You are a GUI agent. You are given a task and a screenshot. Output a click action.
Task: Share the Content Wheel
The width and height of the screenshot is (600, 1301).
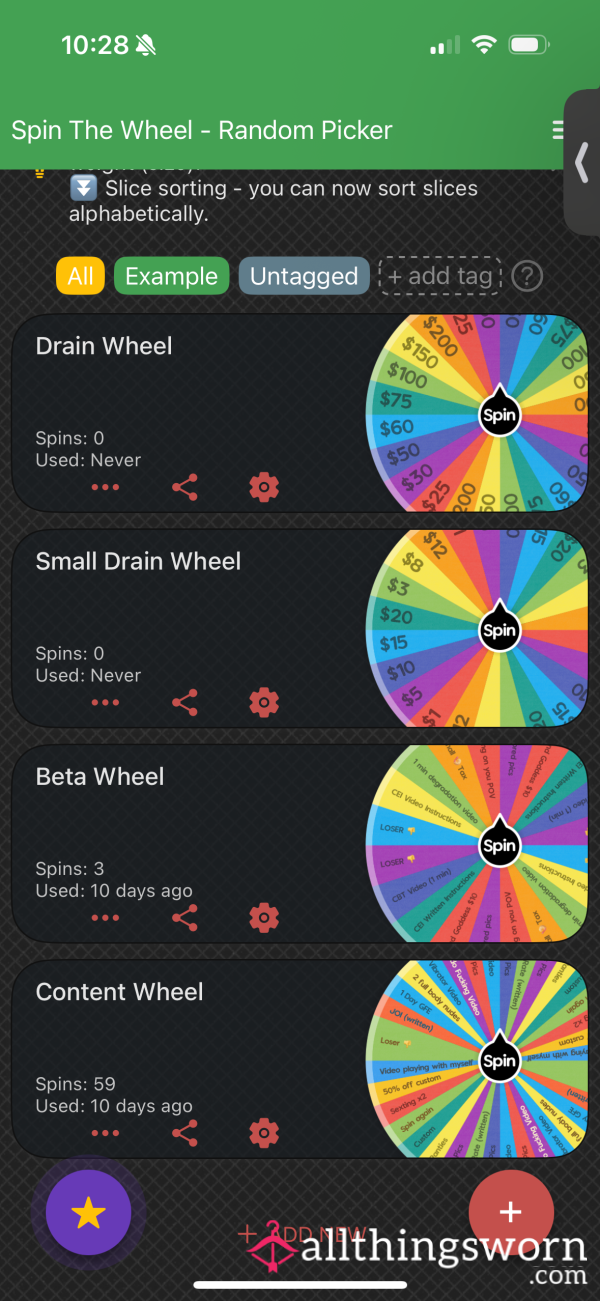pyautogui.click(x=184, y=1133)
